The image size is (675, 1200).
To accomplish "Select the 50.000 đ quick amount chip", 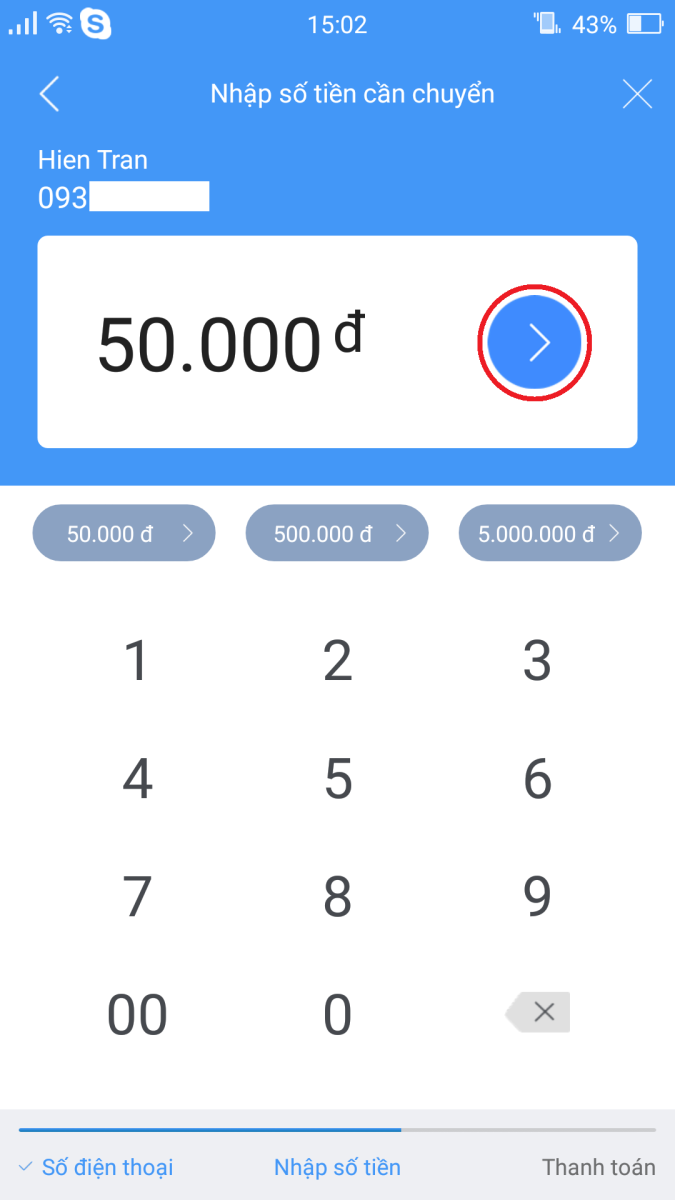I will click(124, 533).
